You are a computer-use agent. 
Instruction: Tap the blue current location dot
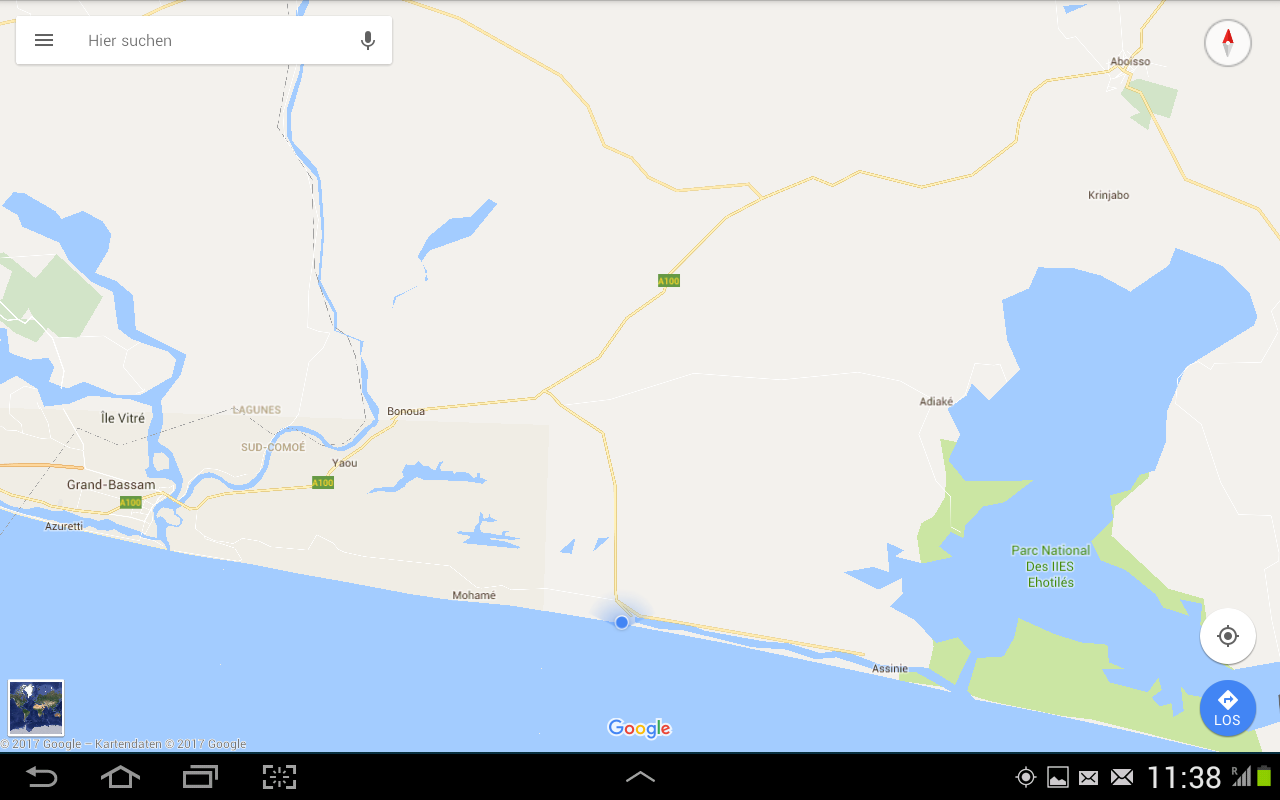(622, 622)
